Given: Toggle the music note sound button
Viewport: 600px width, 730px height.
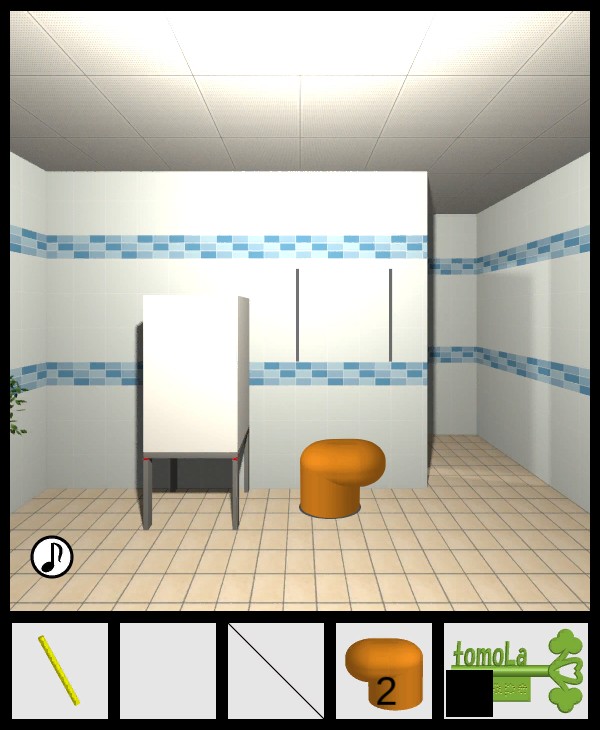Looking at the screenshot, I should [52, 557].
